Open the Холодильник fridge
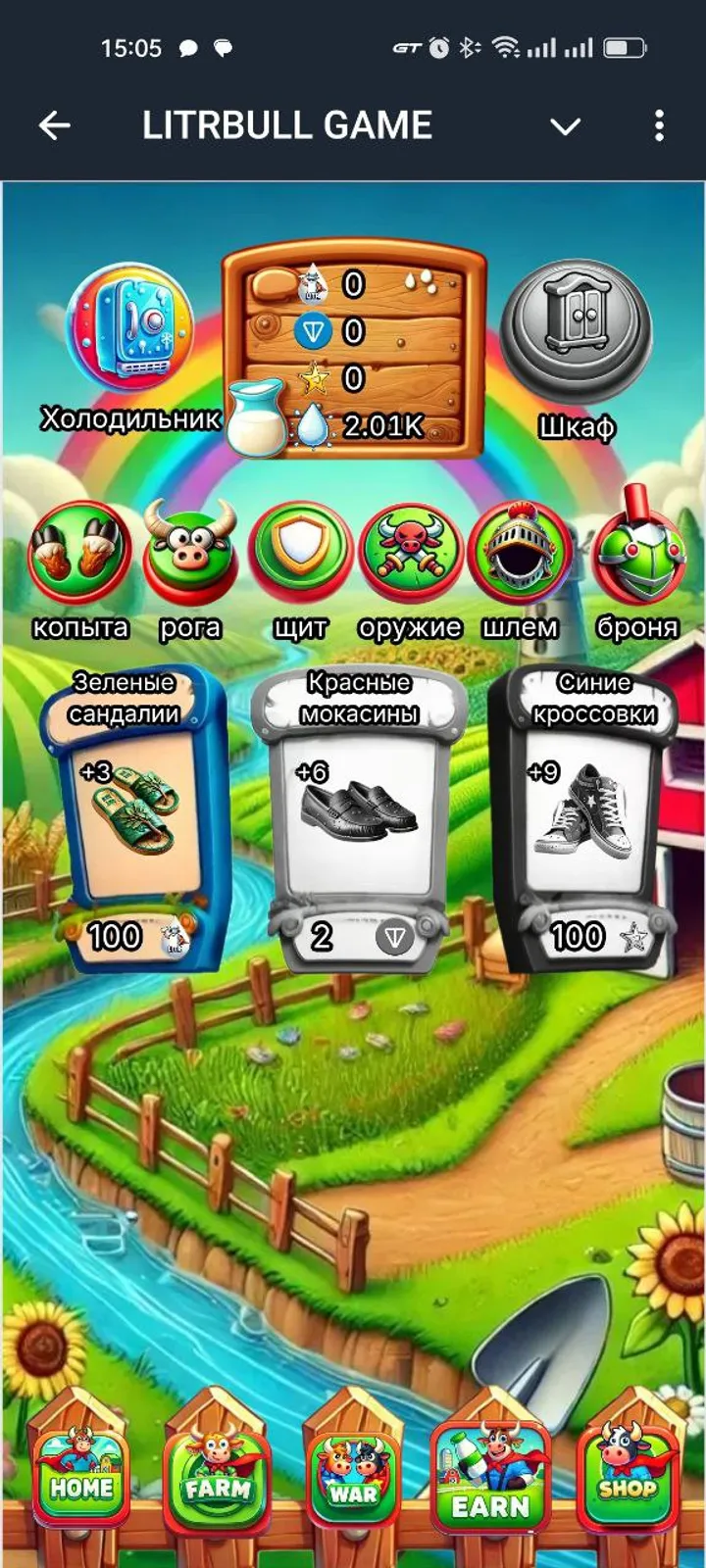 129,327
